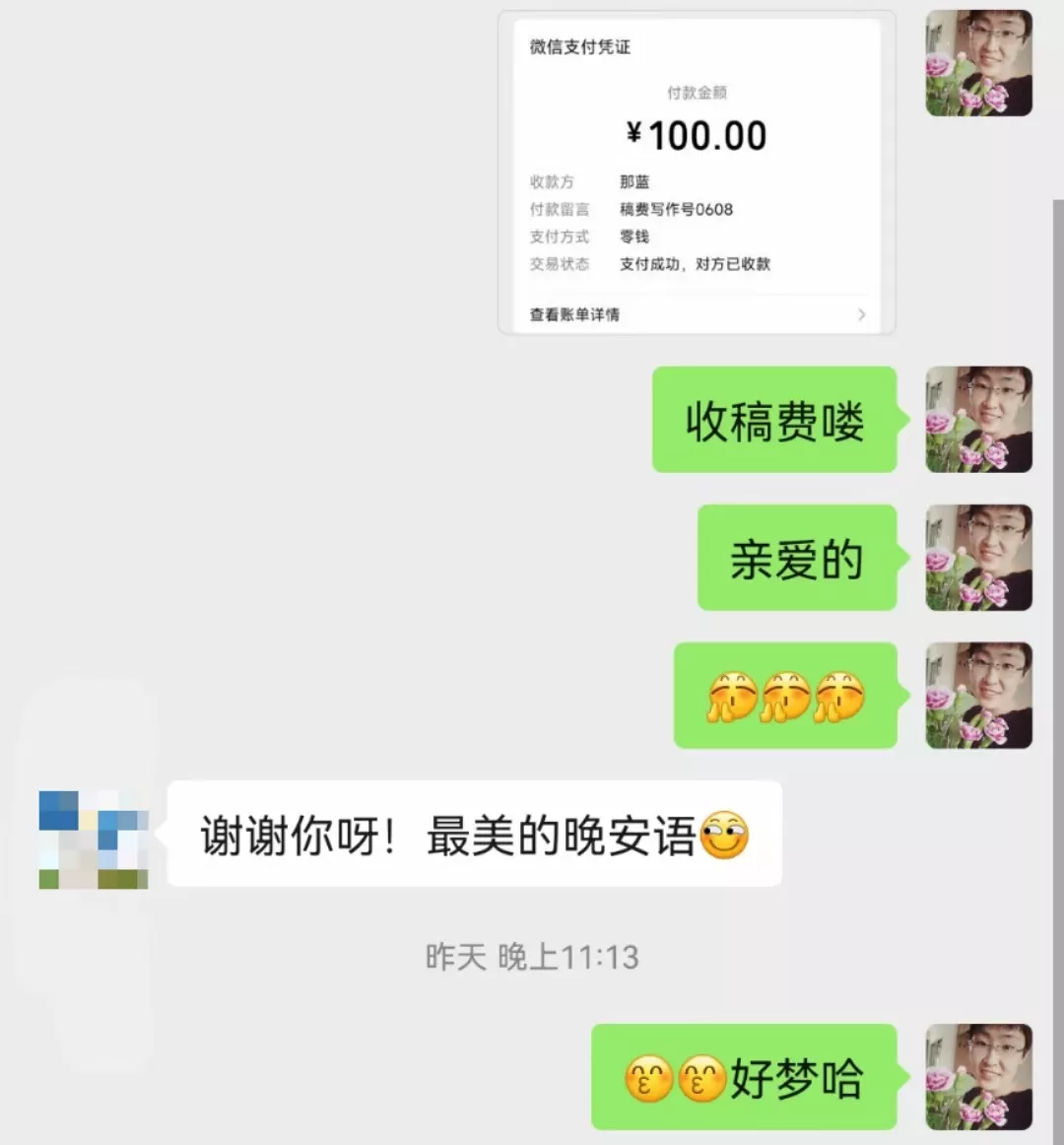Click the ¥100.00 payment amount
This screenshot has width=1064, height=1145.
(696, 134)
